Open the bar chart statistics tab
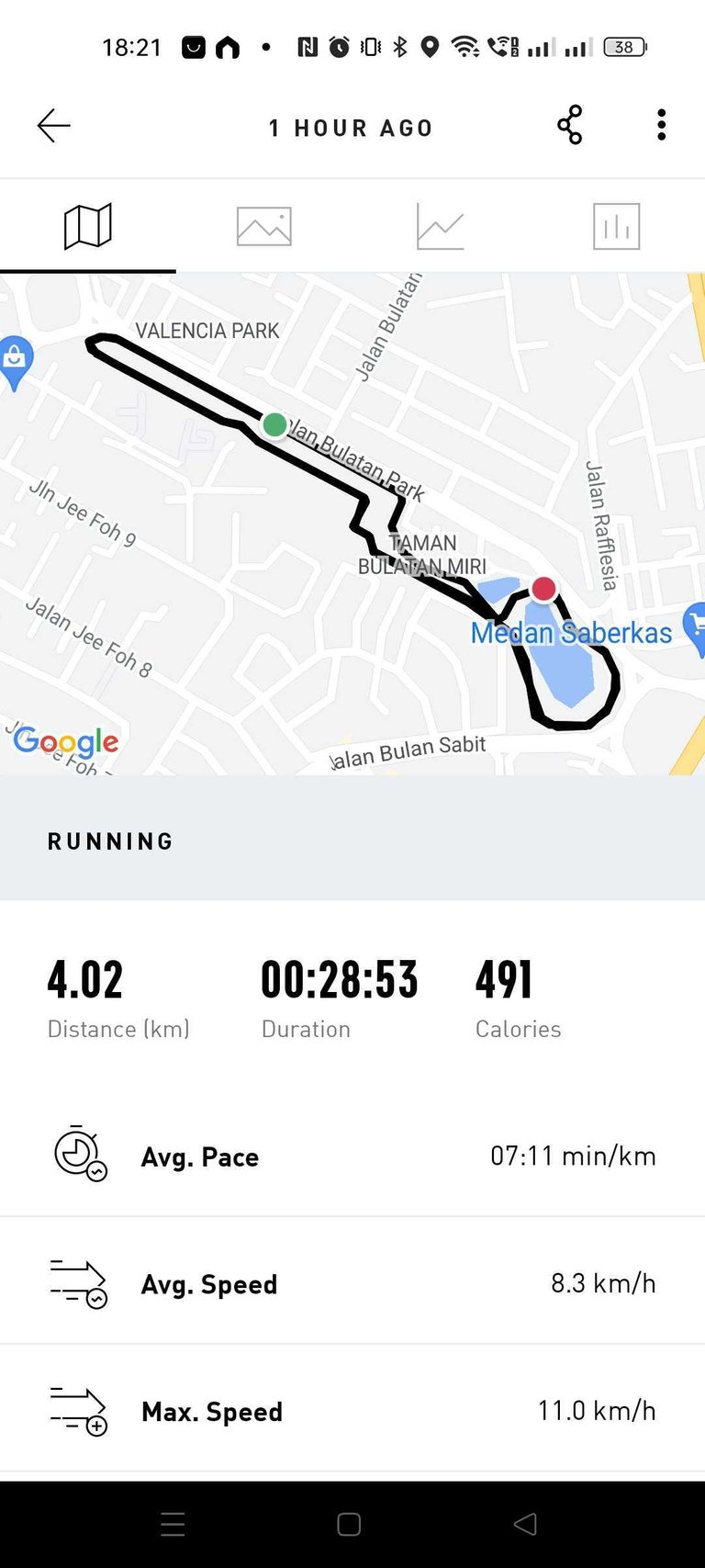705x1568 pixels. tap(617, 226)
